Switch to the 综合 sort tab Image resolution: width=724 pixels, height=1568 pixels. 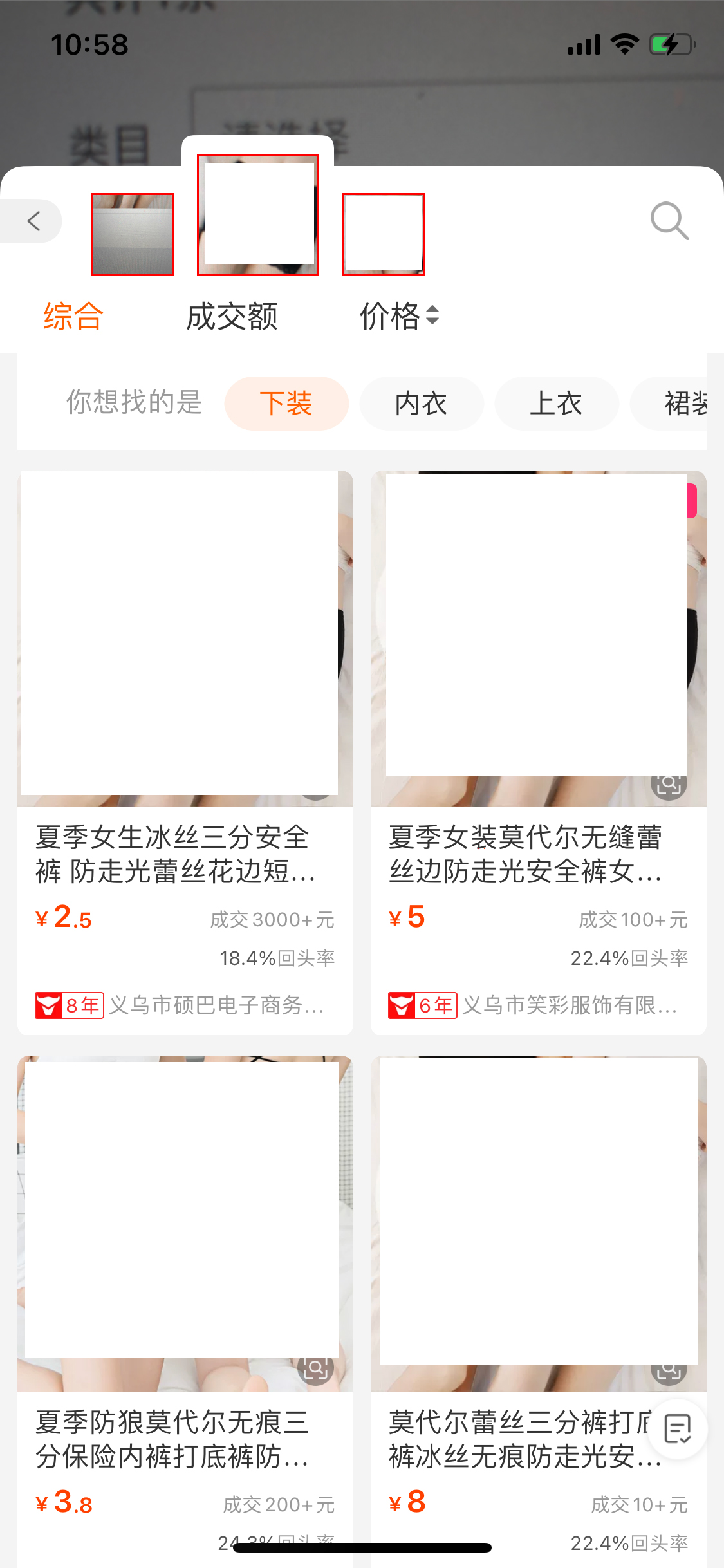pos(73,317)
